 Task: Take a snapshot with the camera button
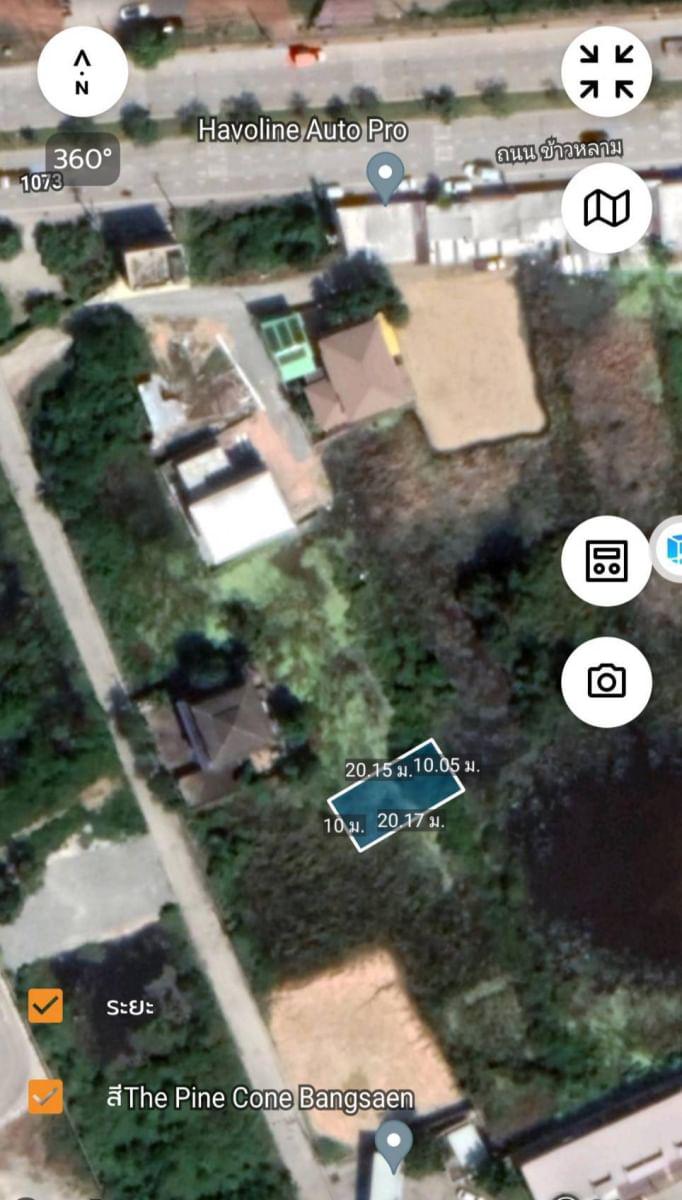607,682
